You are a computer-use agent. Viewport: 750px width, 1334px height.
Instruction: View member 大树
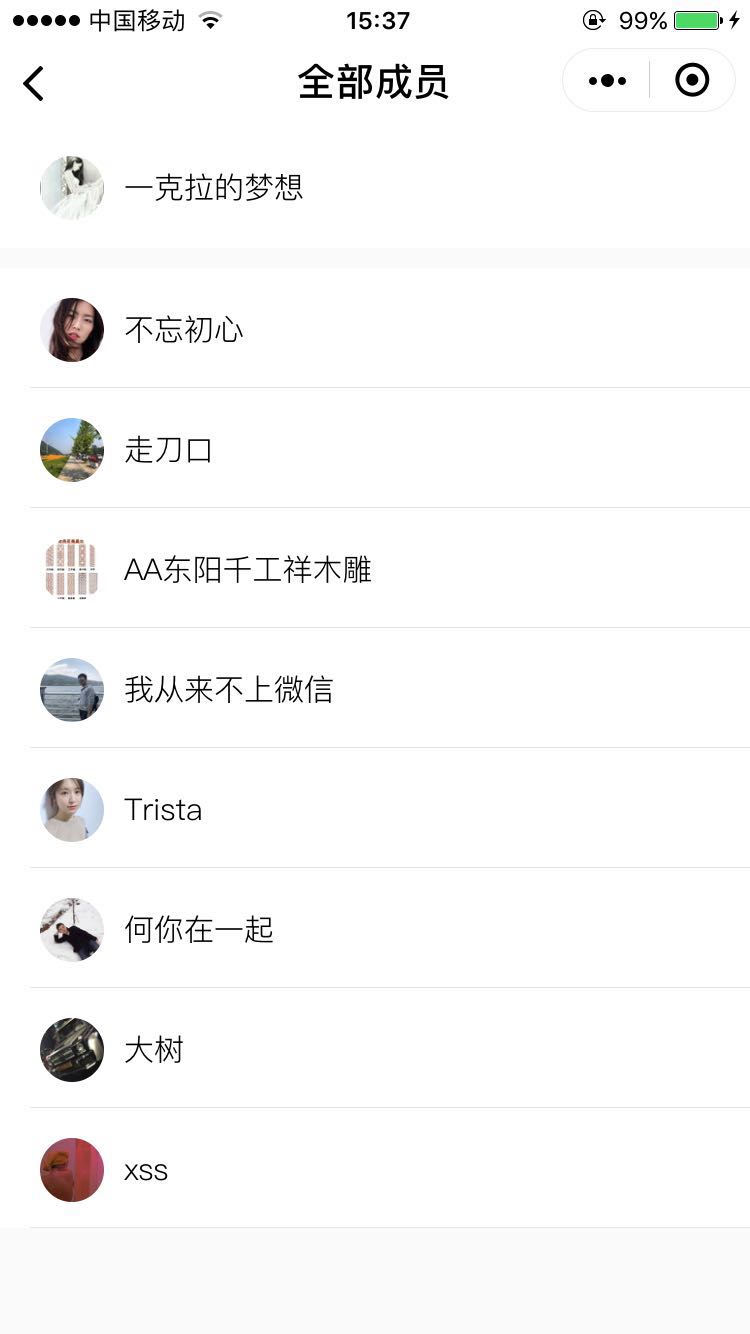(375, 1048)
